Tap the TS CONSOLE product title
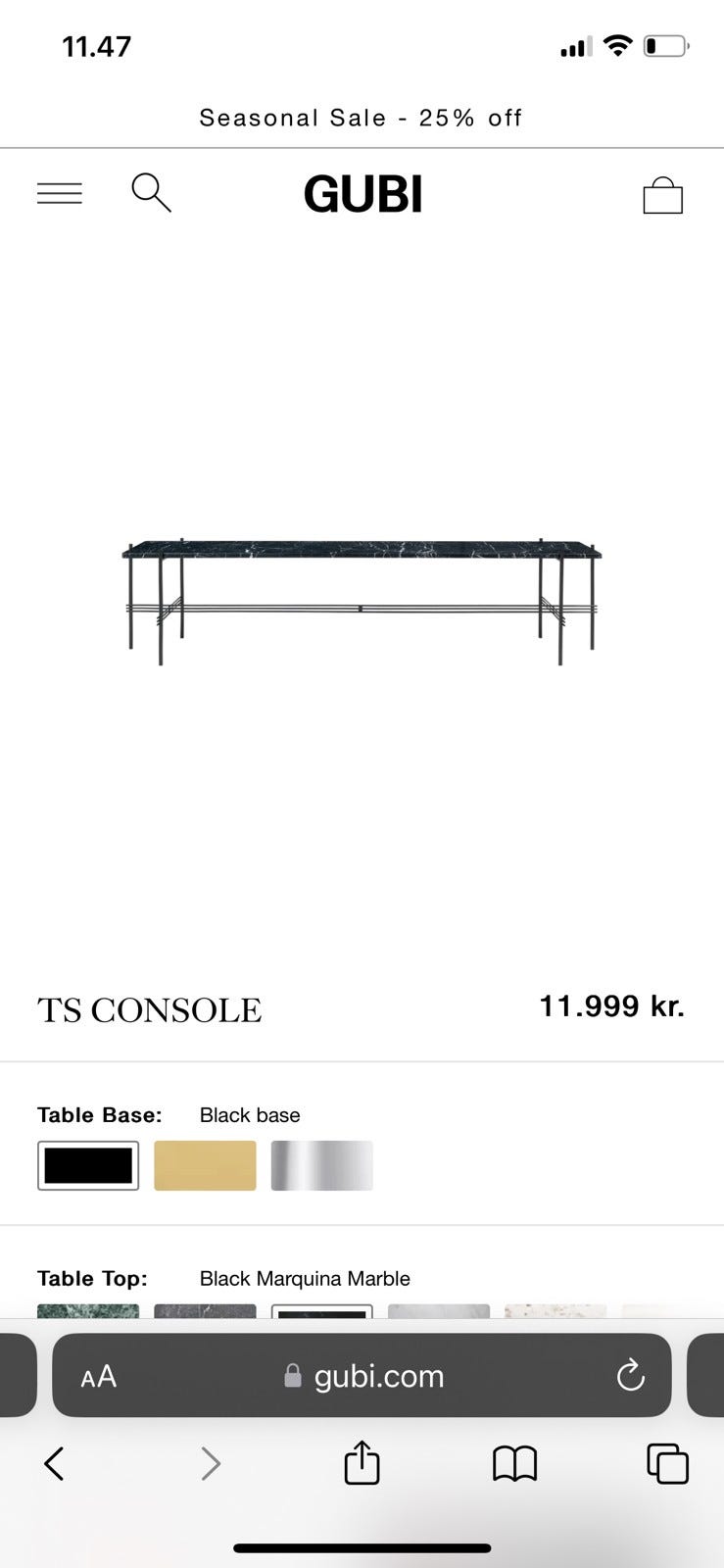The height and width of the screenshot is (1568, 724). coord(149,1009)
